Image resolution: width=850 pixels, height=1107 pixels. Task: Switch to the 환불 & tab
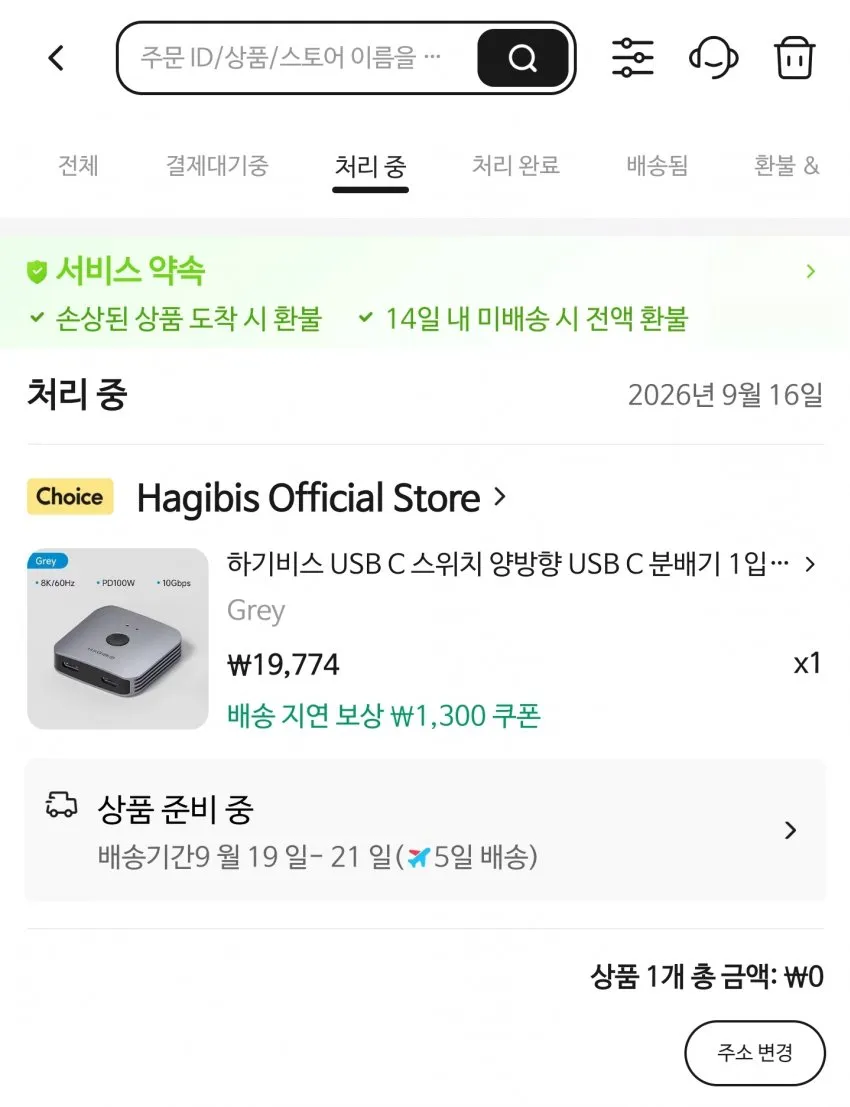coord(786,166)
